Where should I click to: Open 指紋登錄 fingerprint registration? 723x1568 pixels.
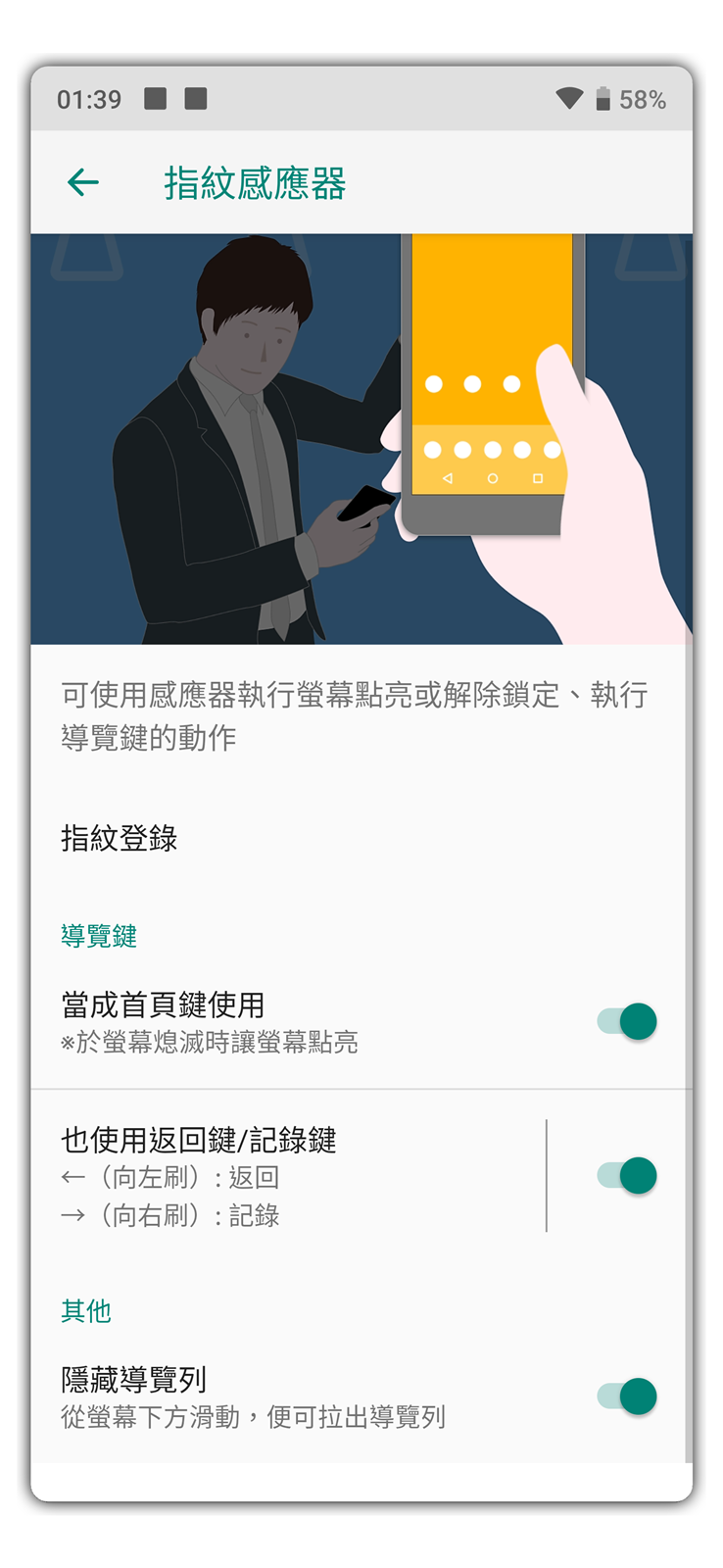click(x=120, y=838)
